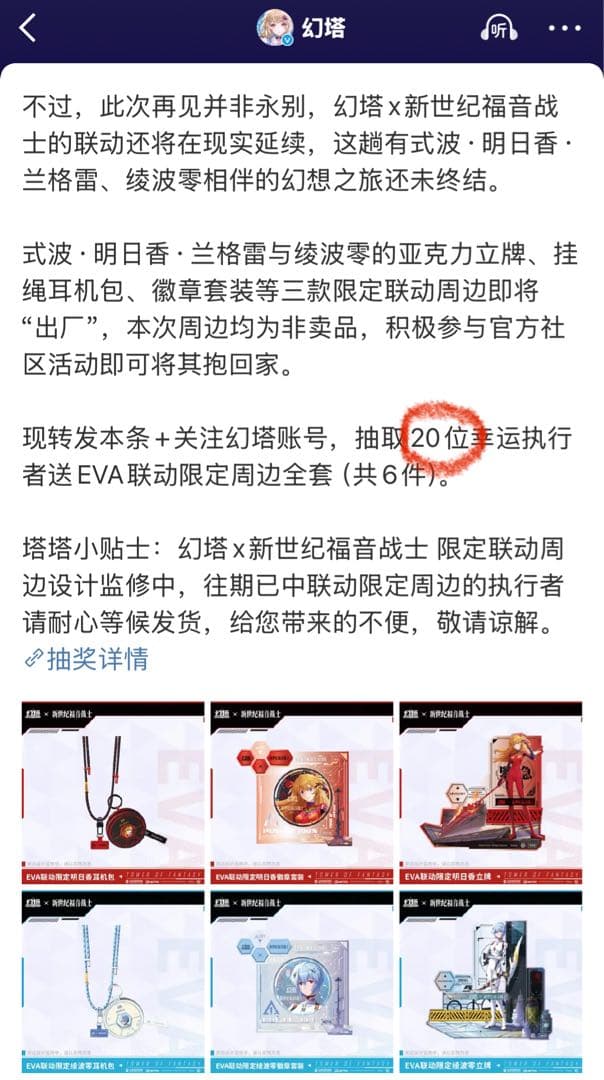Viewport: 604px width, 1080px height.
Task: Go back using the top-left arrow
Action: tap(28, 28)
